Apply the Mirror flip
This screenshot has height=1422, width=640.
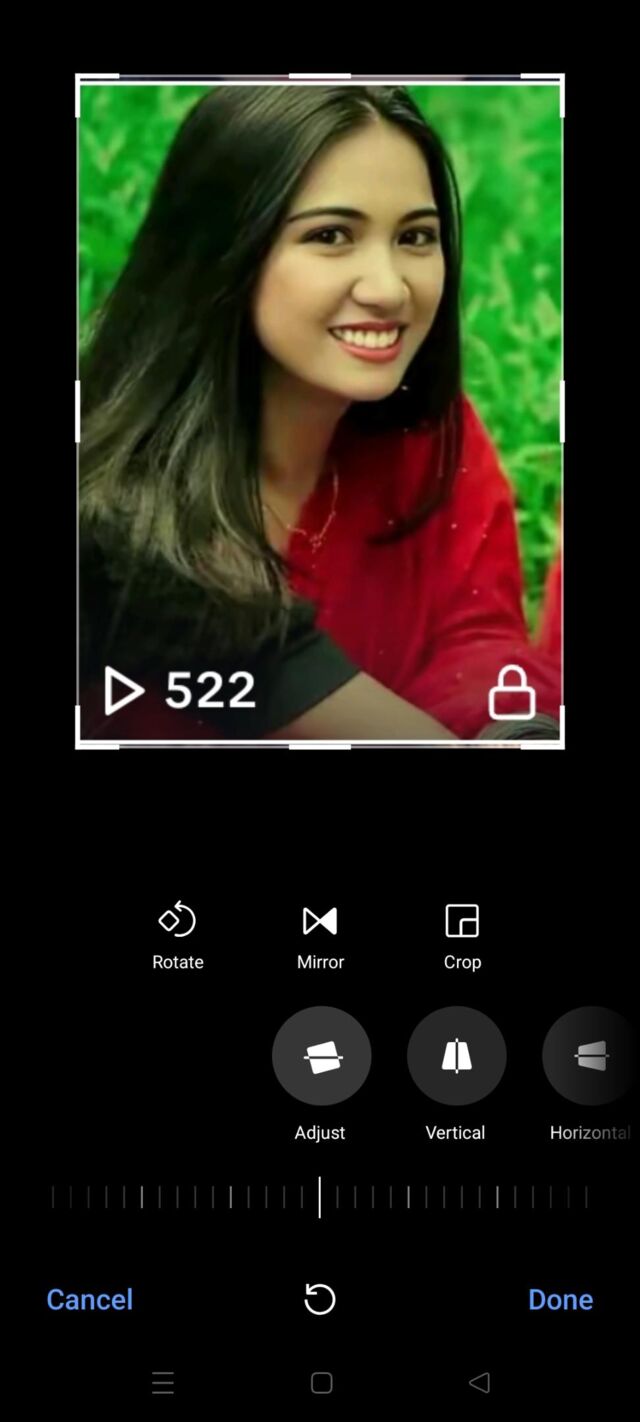[320, 935]
